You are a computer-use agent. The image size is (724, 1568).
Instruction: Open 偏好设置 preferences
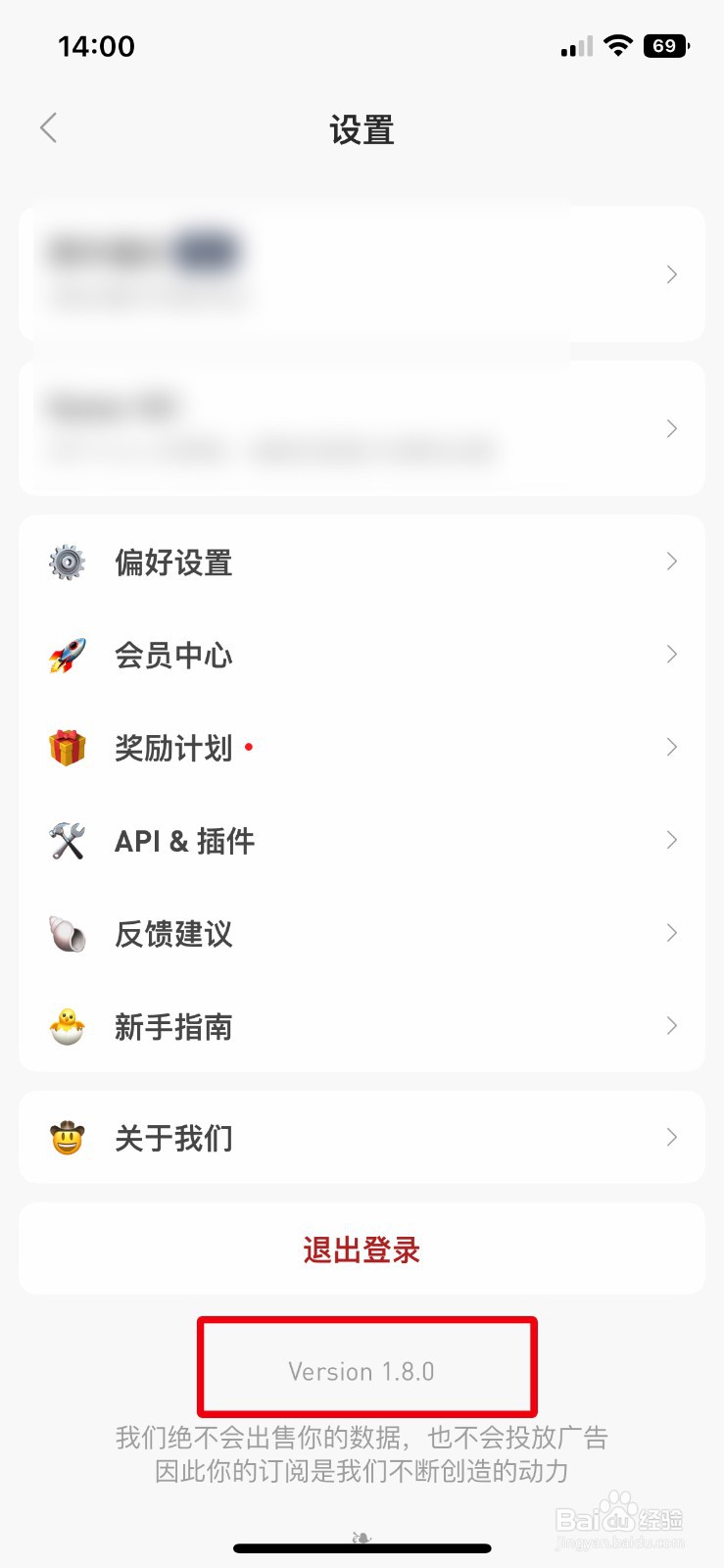pos(362,562)
